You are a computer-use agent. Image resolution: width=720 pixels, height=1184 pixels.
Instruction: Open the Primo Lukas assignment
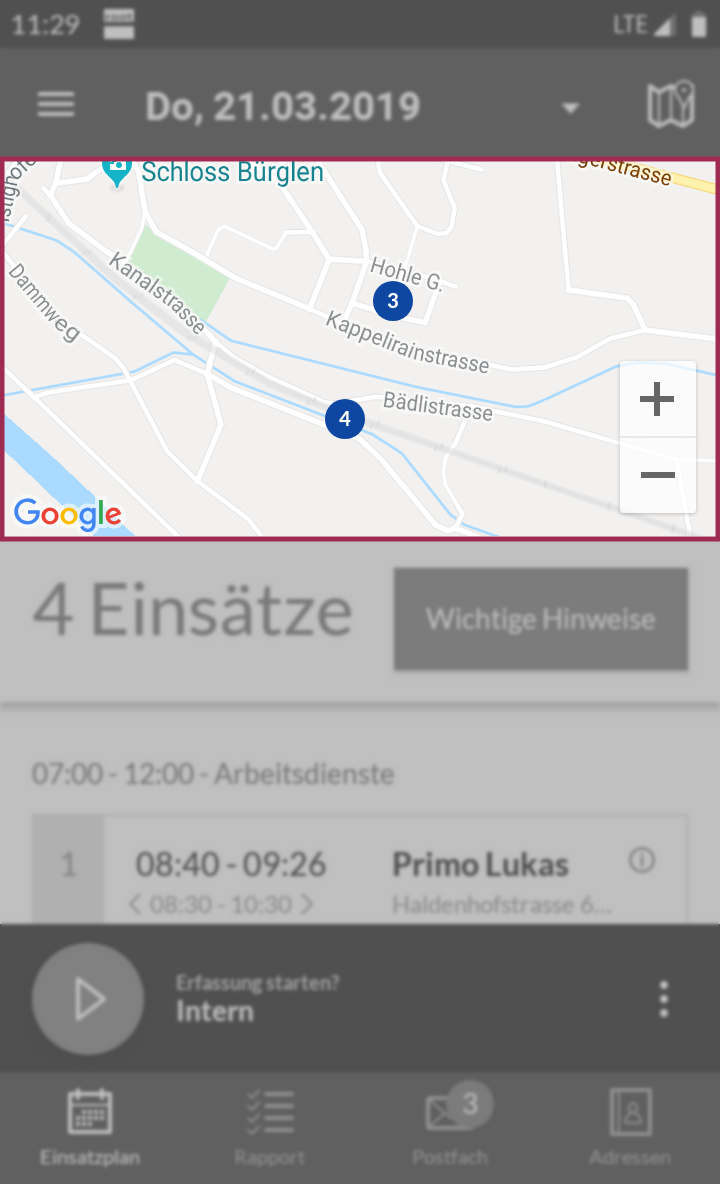[359, 868]
